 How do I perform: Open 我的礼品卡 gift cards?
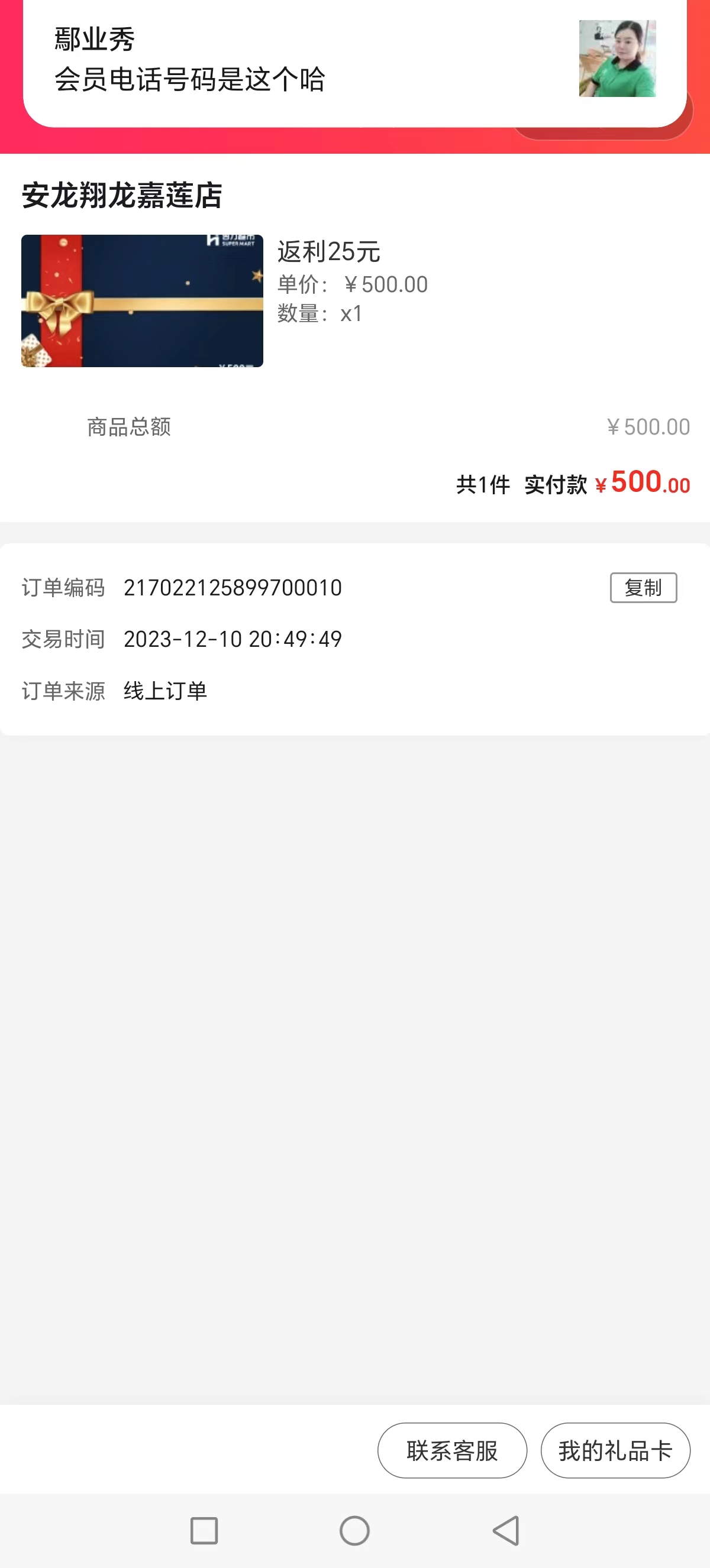click(x=615, y=1450)
